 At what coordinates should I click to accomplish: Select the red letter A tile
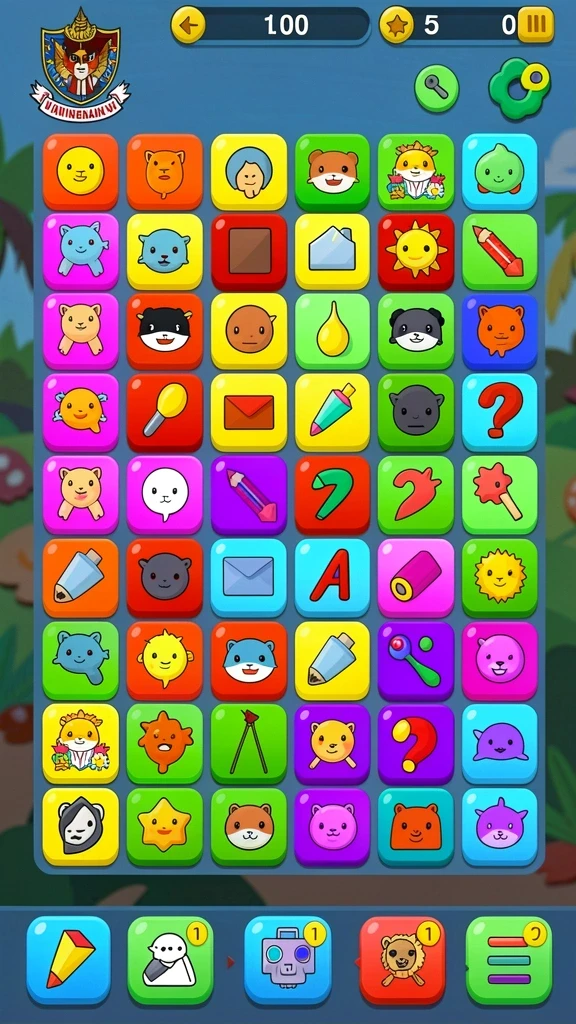point(332,577)
